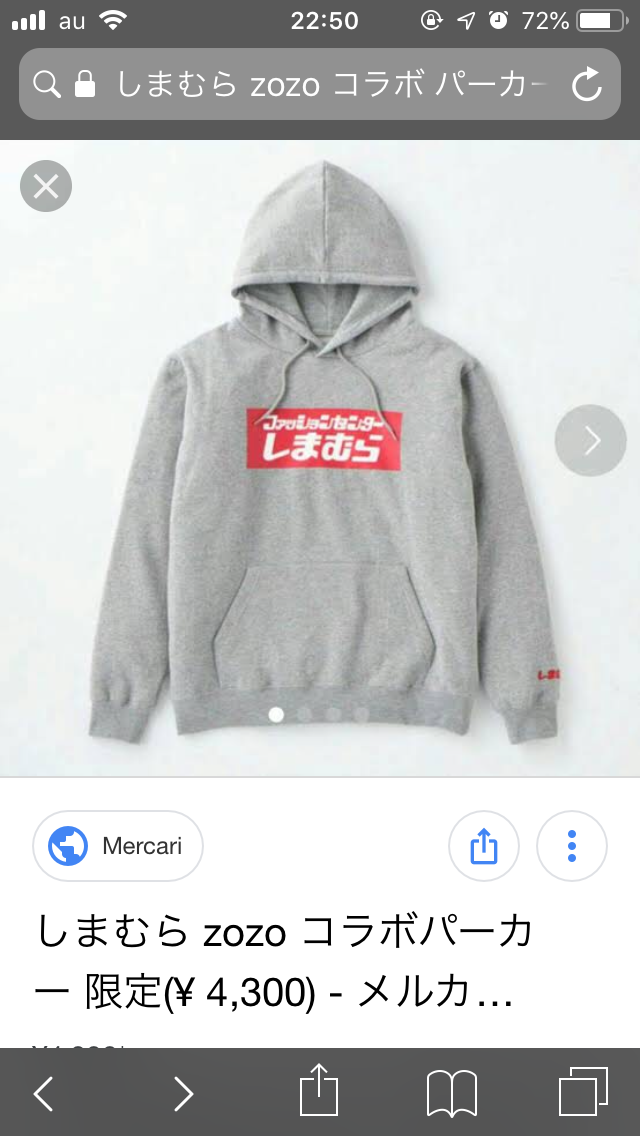Open Safari bookmarks

pyautogui.click(x=452, y=1093)
